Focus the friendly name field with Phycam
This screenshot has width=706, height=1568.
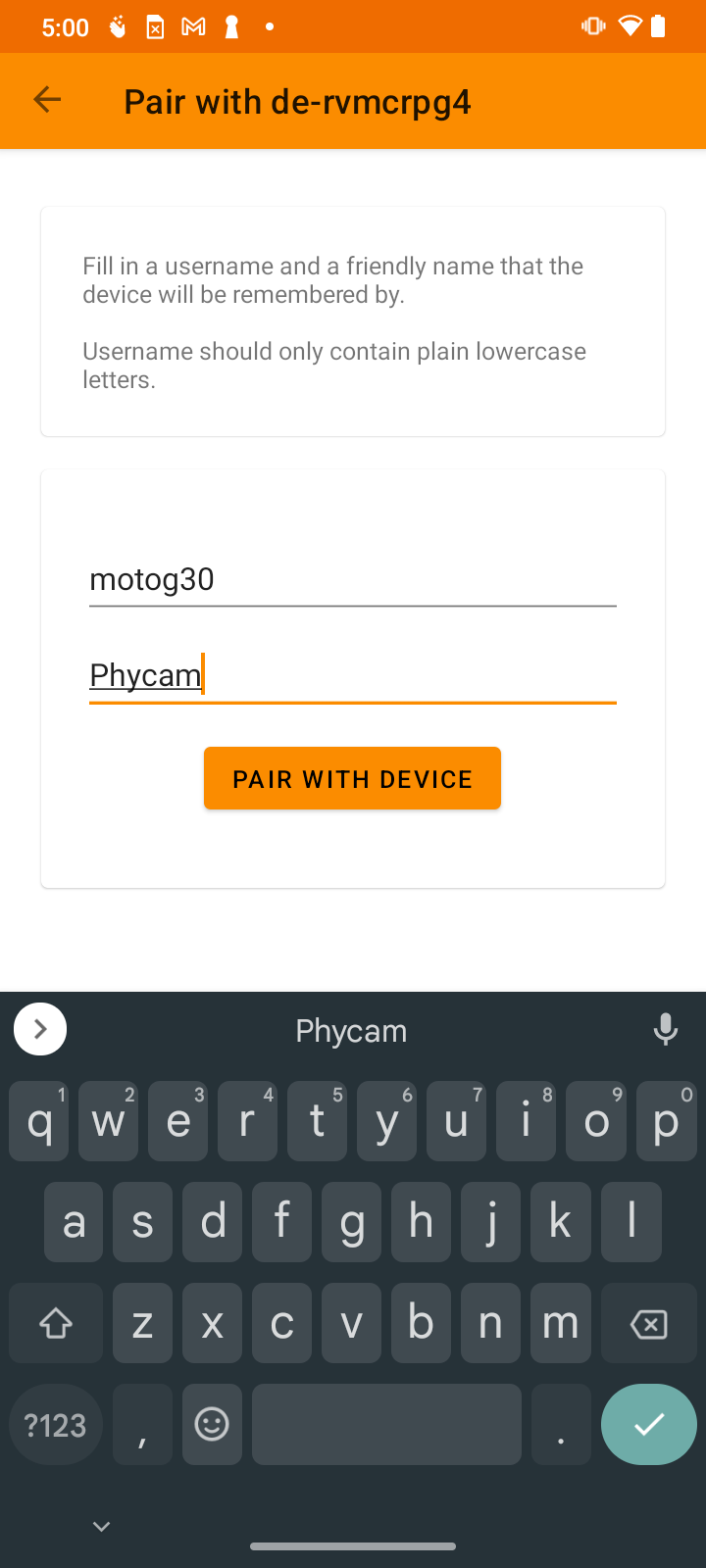pyautogui.click(x=352, y=675)
